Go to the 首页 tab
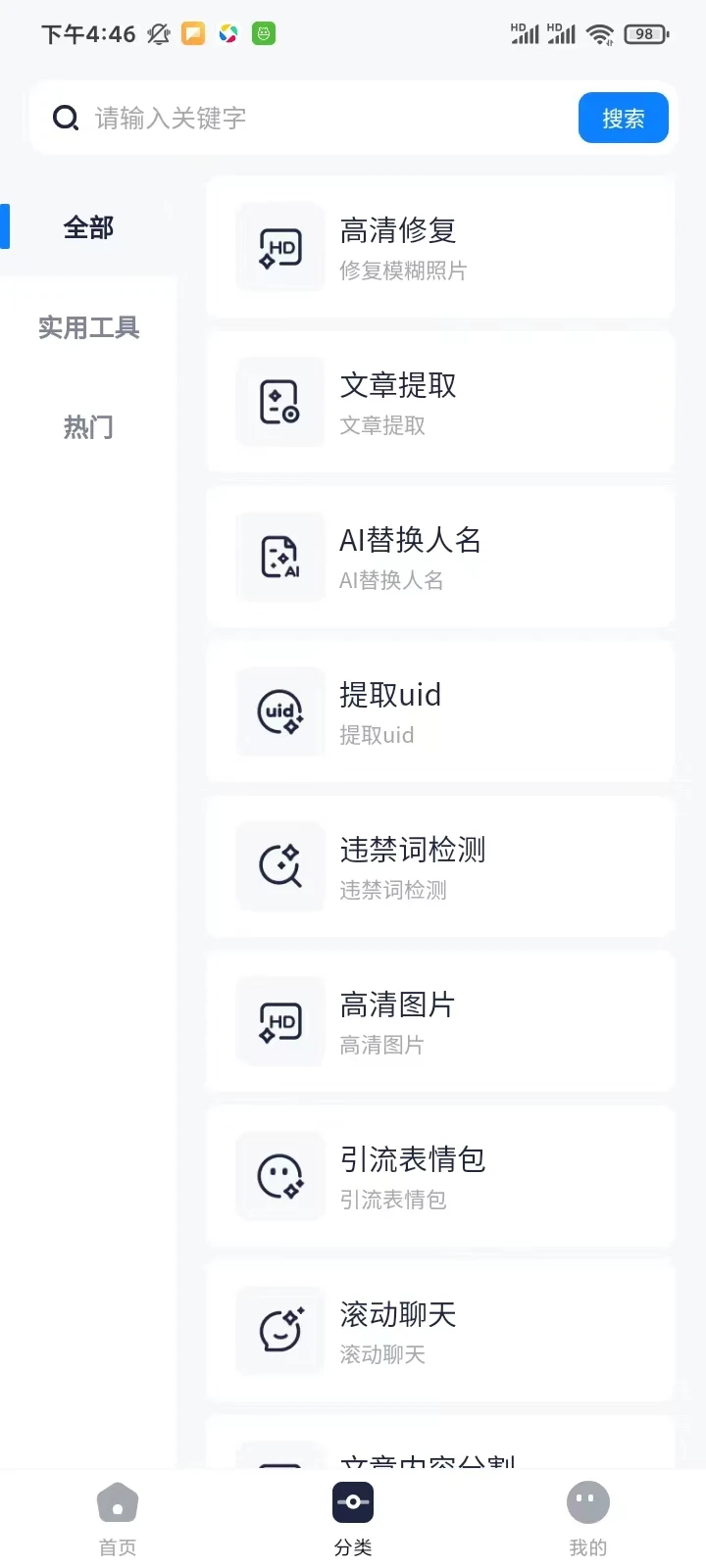Screen dimensions: 706x1568 [118, 1517]
